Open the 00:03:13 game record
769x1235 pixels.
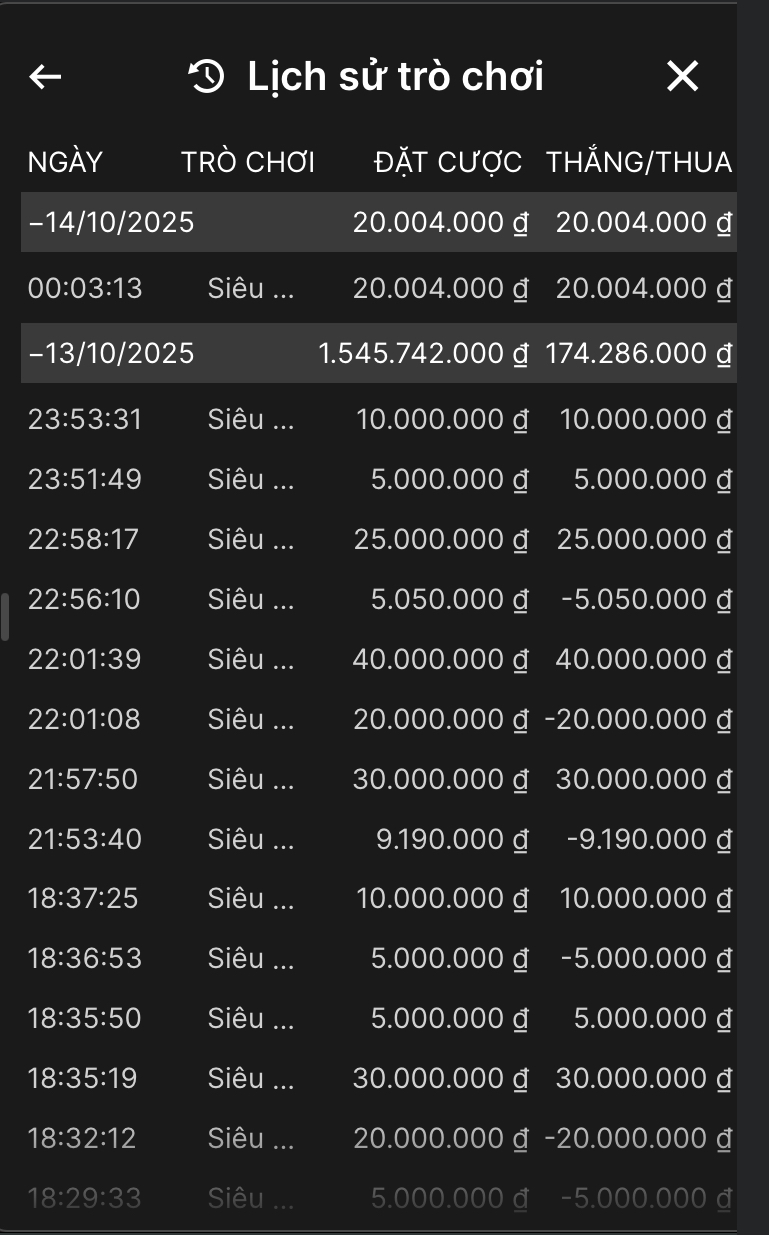378,289
